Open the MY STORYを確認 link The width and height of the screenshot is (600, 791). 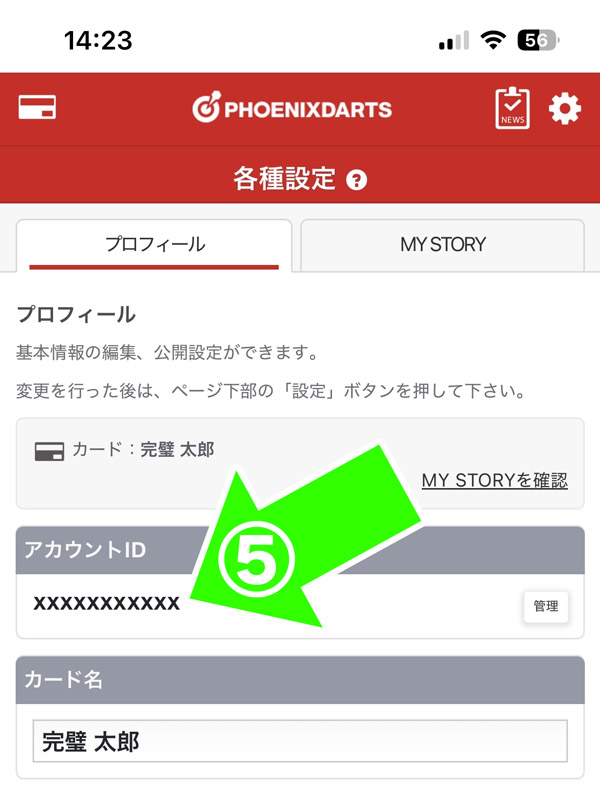(x=494, y=481)
